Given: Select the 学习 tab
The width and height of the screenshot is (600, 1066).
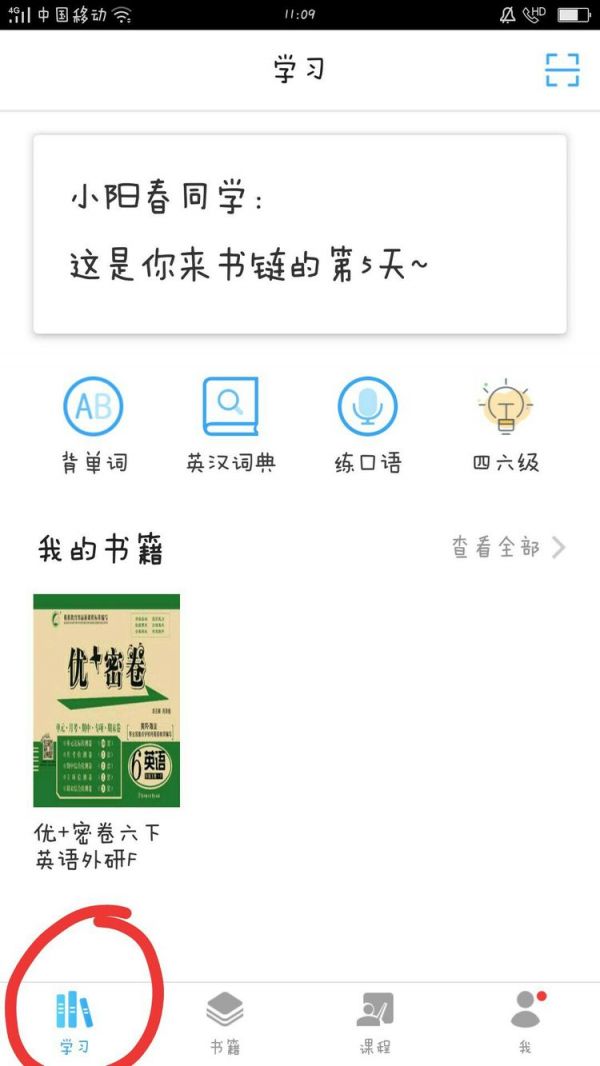Looking at the screenshot, I should pos(74,1020).
